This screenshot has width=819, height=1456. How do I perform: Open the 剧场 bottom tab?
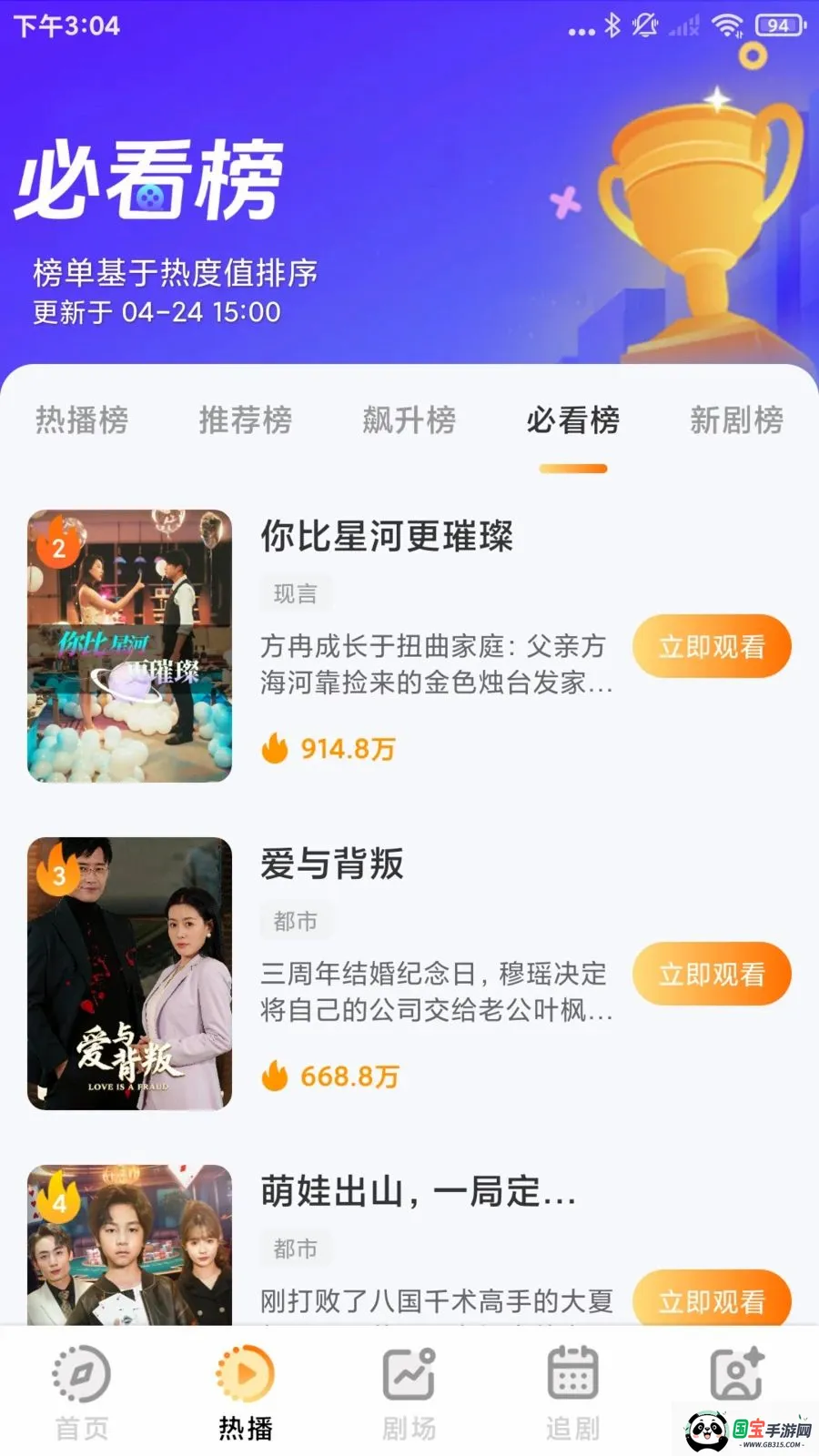pos(409,1392)
